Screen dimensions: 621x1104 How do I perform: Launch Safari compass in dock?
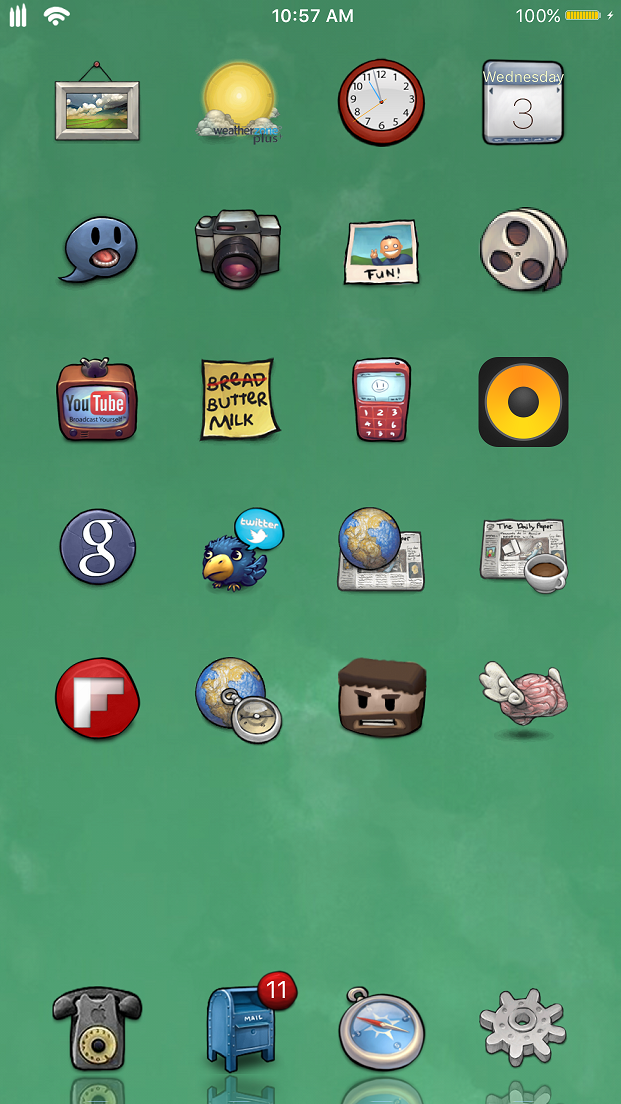click(381, 1028)
